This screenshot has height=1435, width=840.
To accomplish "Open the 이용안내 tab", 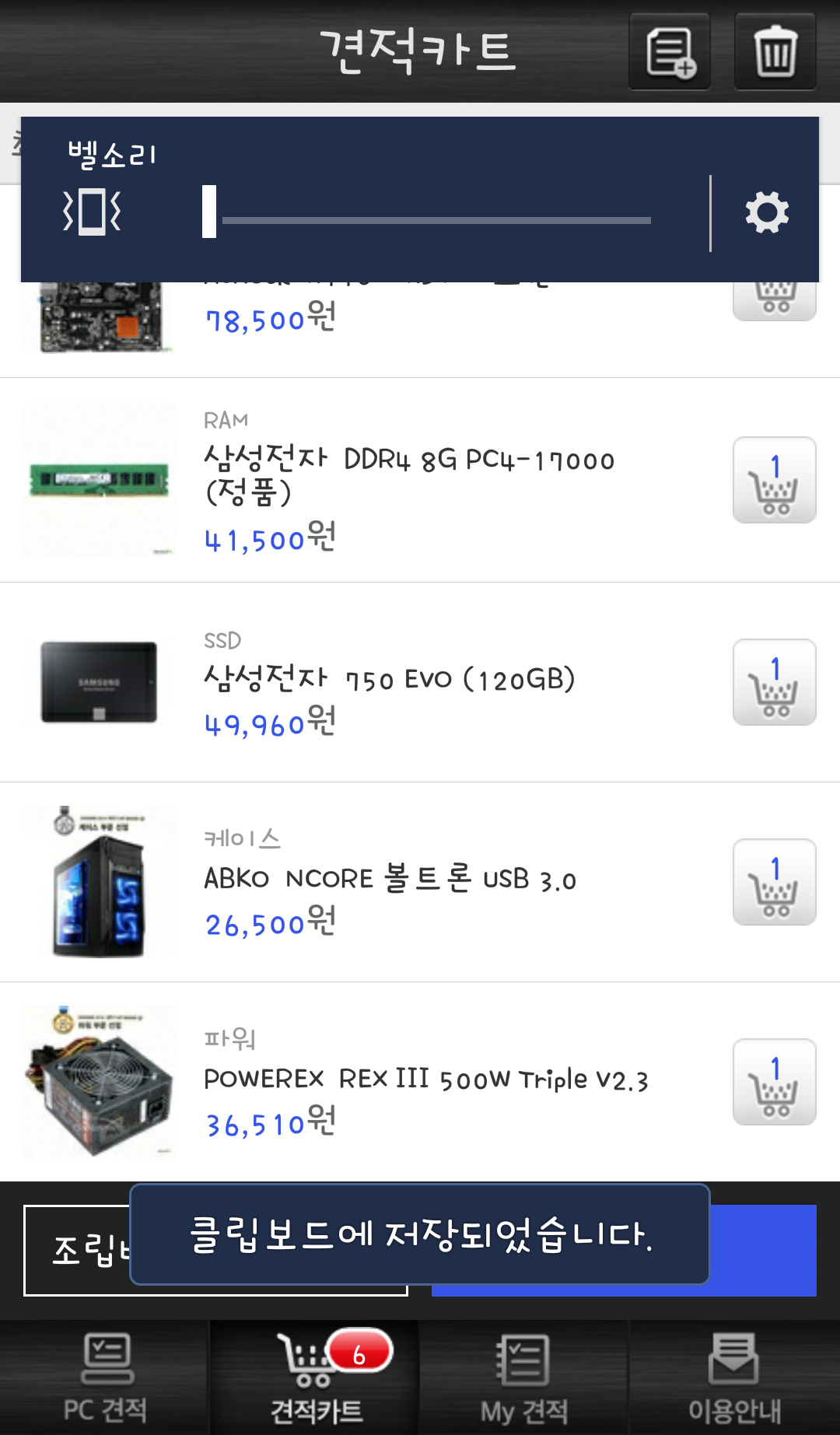I will 734,1377.
